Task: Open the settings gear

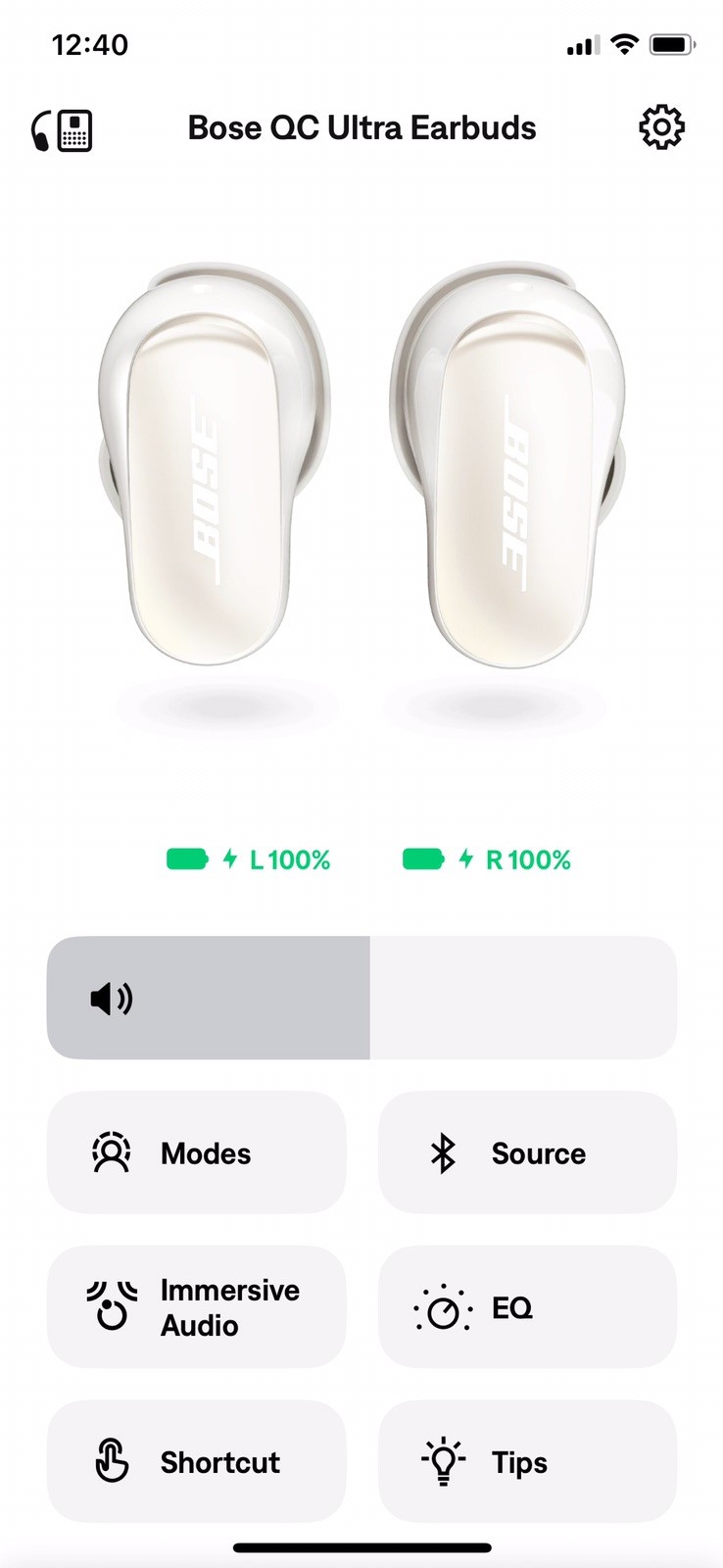Action: click(662, 127)
